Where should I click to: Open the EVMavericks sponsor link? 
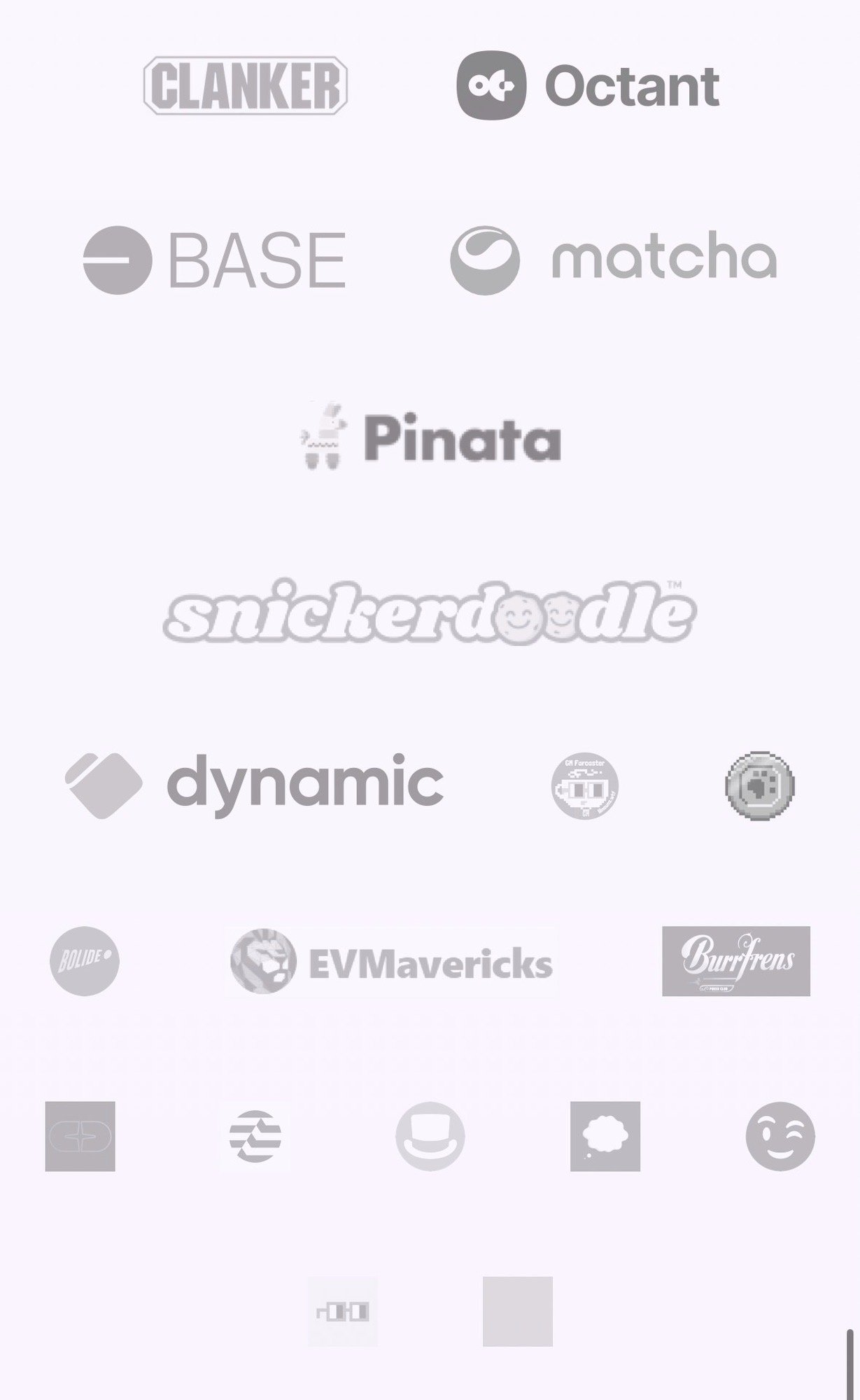pos(391,962)
